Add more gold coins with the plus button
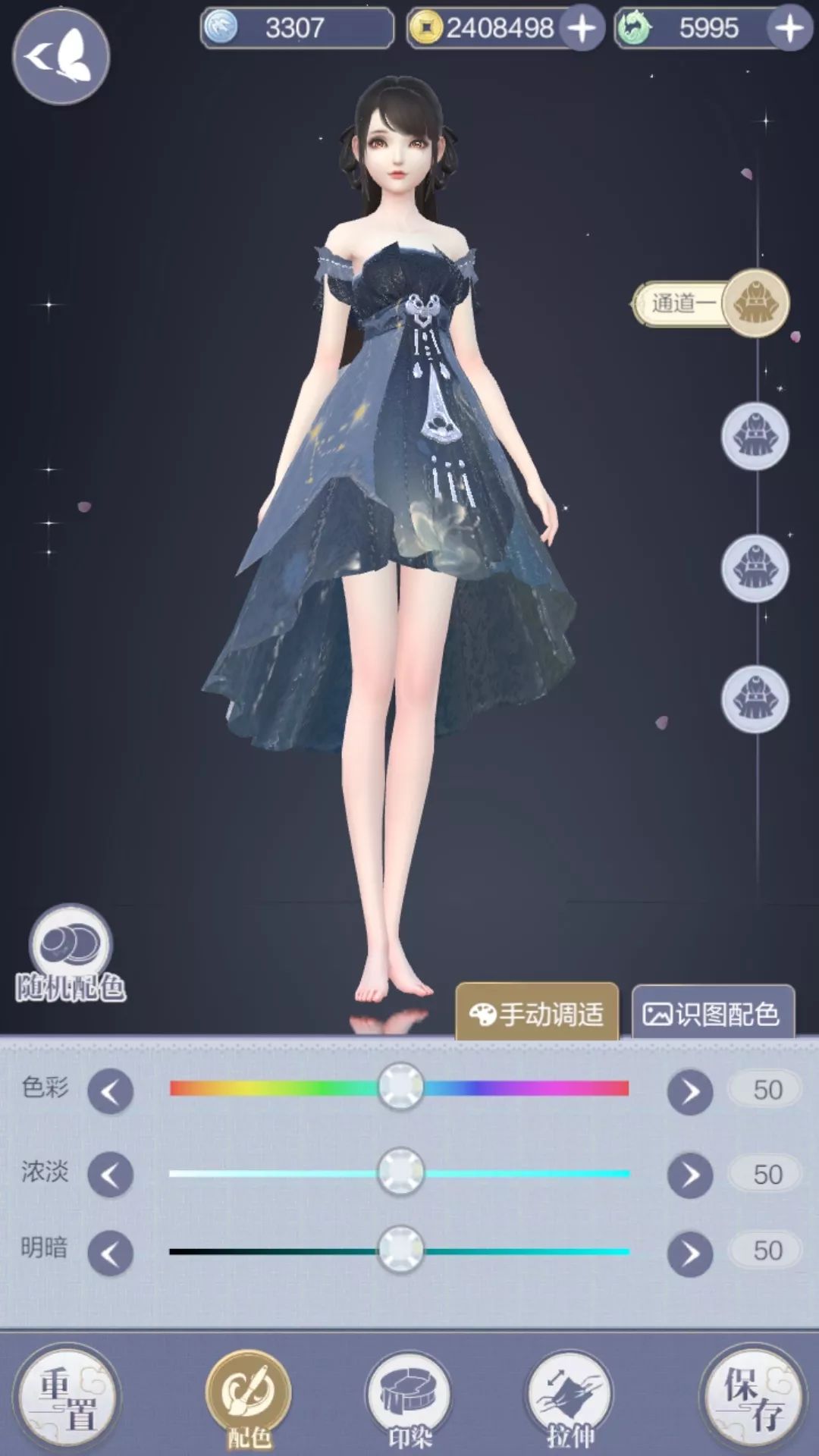This screenshot has width=819, height=1456. pyautogui.click(x=582, y=29)
